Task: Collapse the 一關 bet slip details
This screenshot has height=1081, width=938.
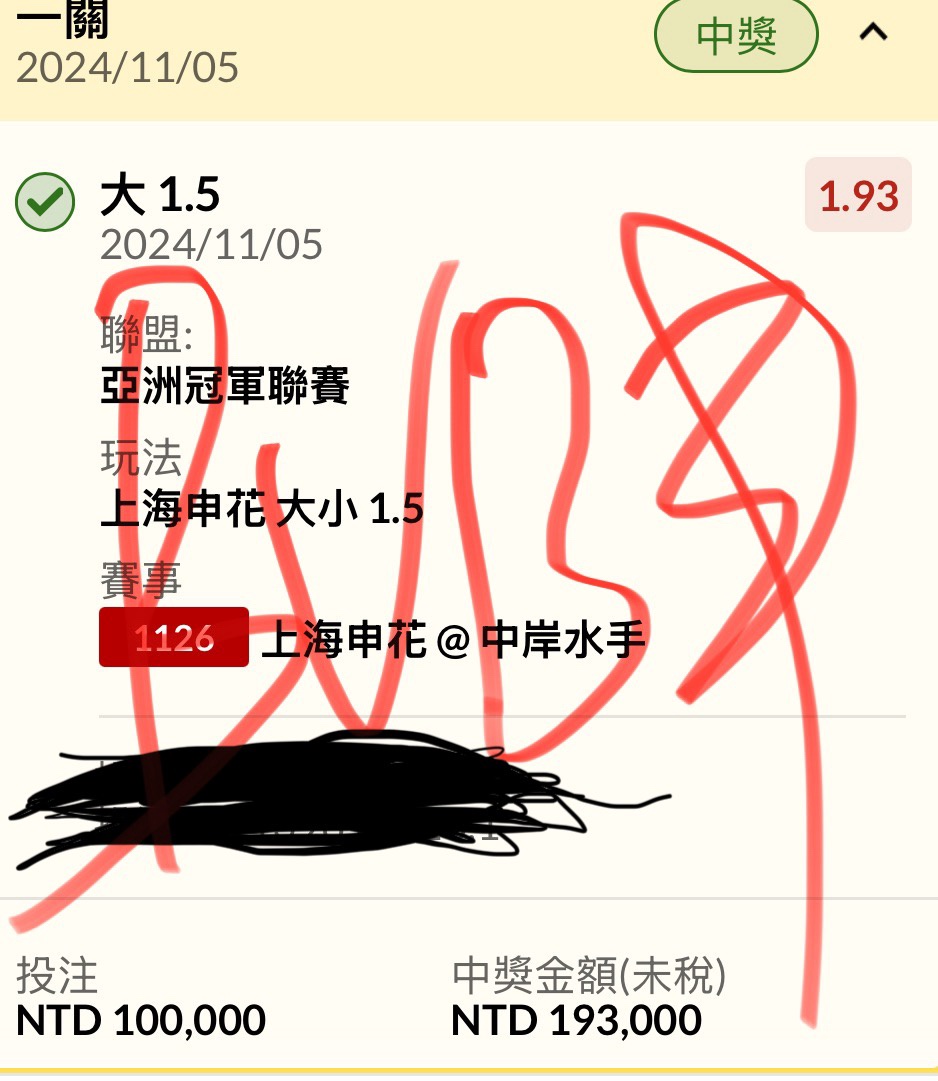Action: click(873, 34)
